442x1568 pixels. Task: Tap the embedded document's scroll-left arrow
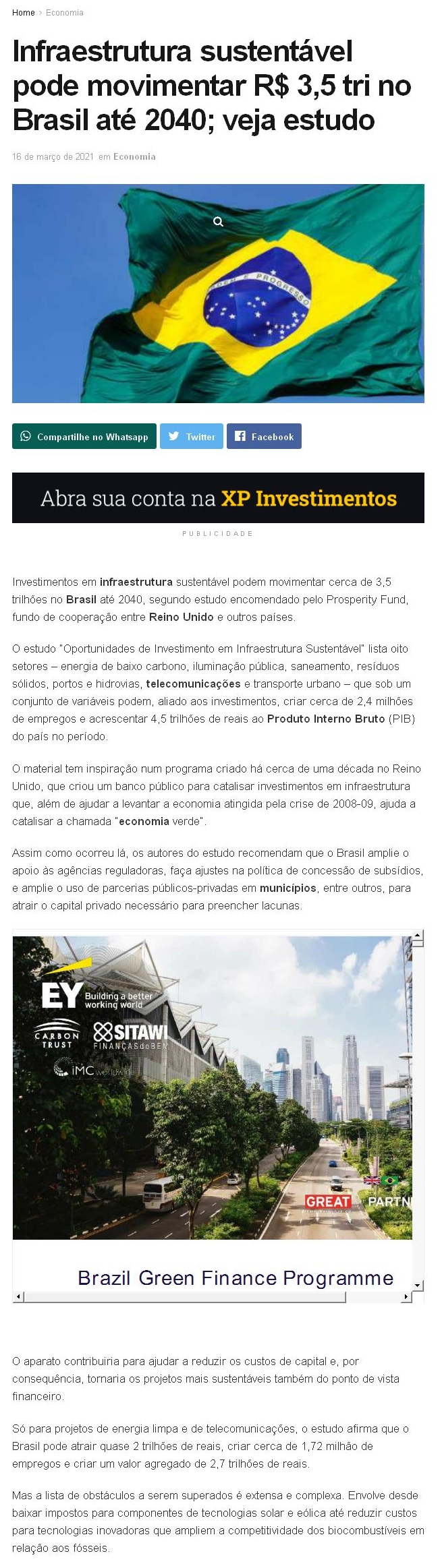coord(18,1296)
